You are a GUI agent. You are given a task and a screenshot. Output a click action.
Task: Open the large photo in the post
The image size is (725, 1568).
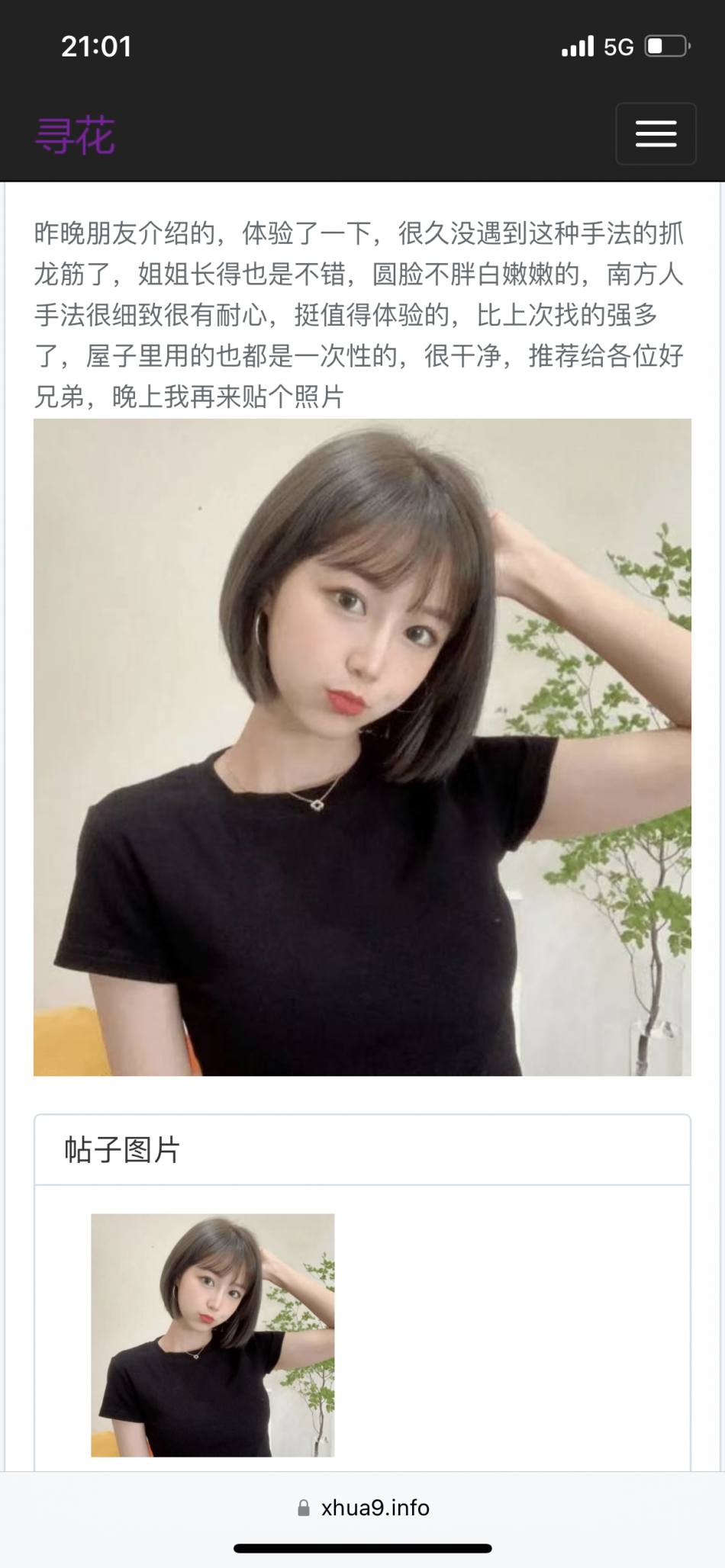pos(362,747)
